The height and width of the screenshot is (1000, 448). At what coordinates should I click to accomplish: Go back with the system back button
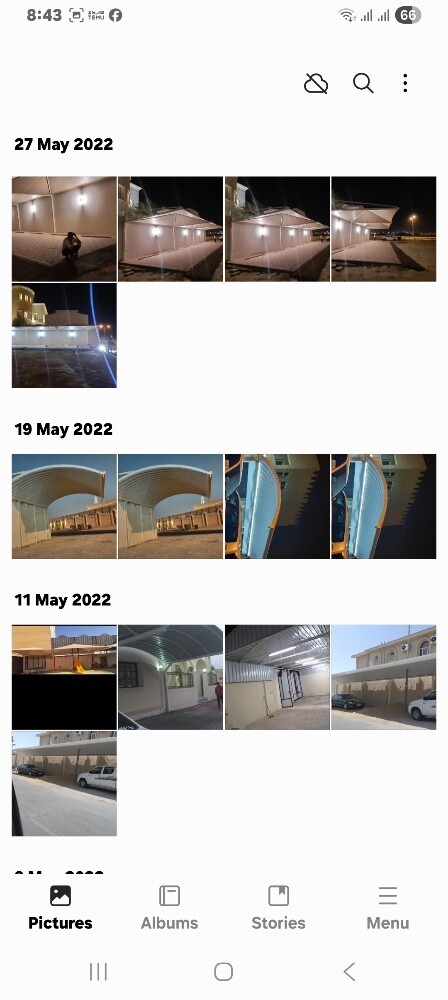click(349, 971)
